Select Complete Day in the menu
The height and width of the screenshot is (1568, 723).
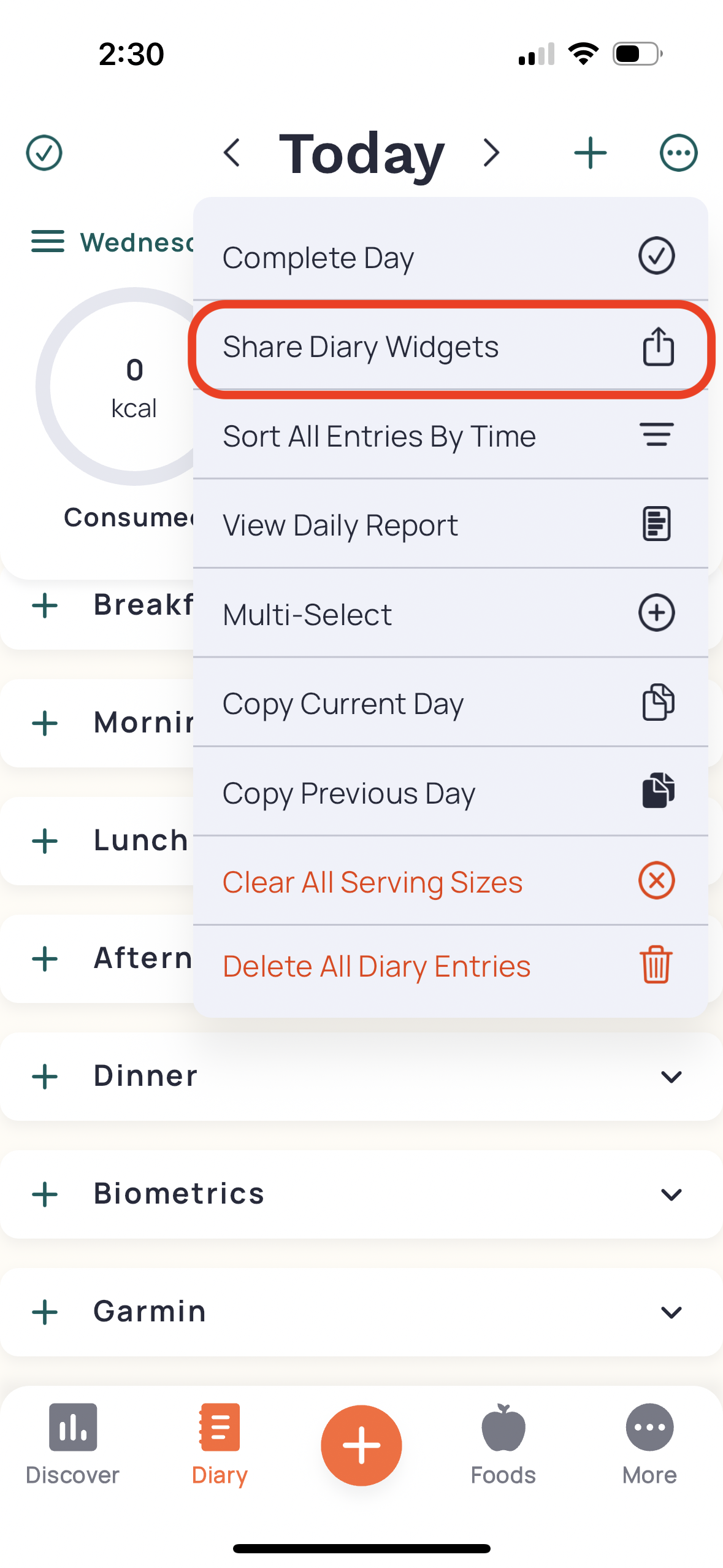tap(450, 256)
